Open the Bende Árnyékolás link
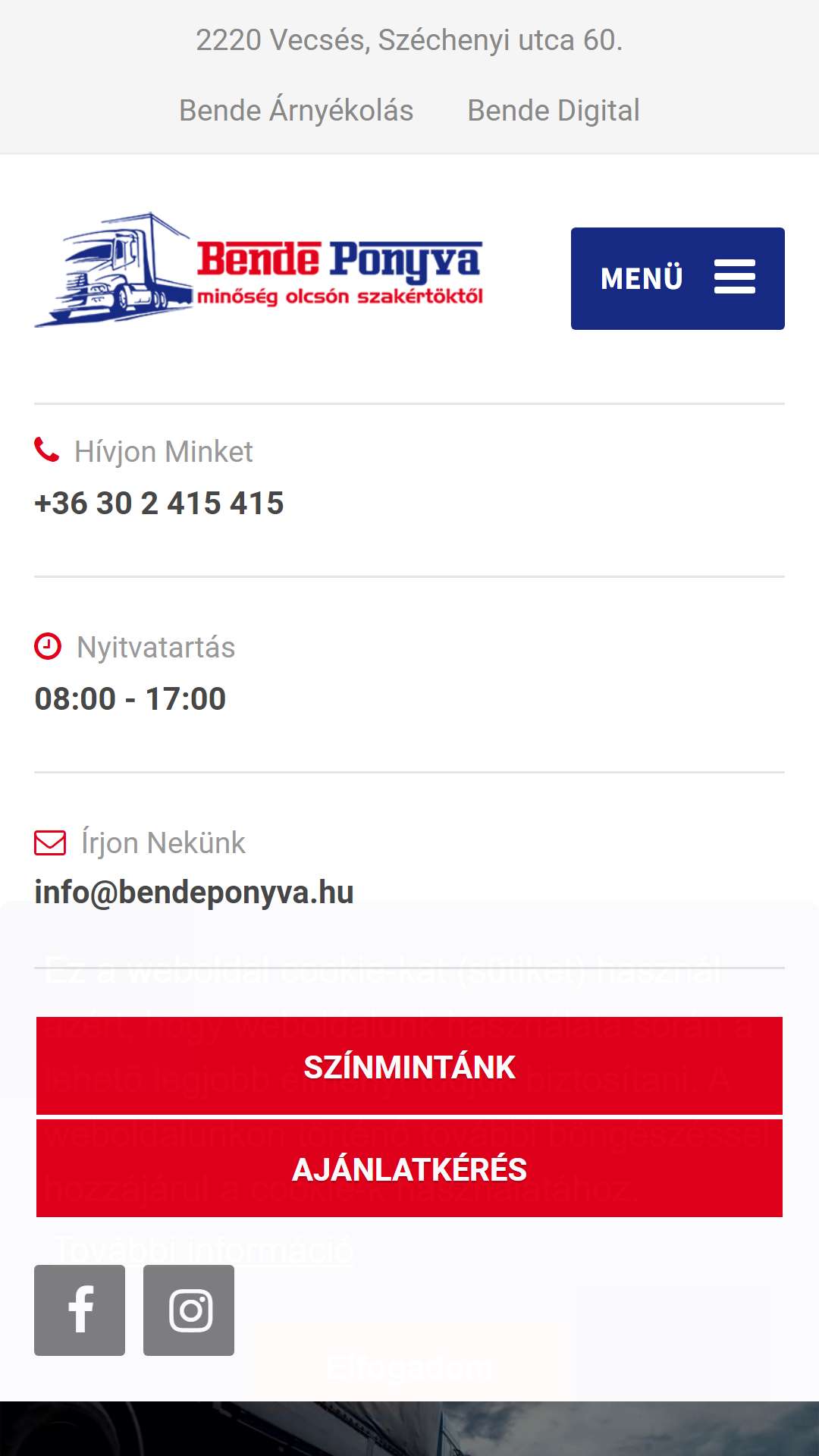This screenshot has width=819, height=1456. point(296,111)
